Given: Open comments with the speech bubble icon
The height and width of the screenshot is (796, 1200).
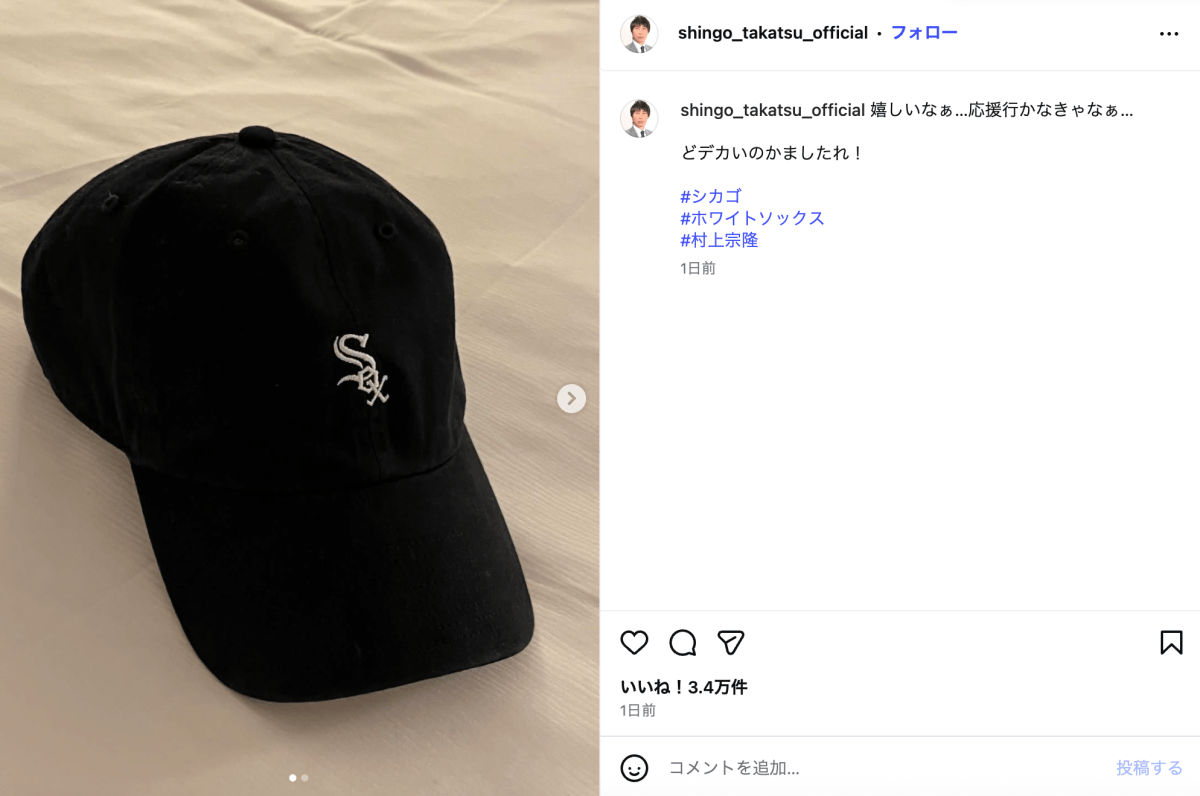Looking at the screenshot, I should (x=682, y=642).
